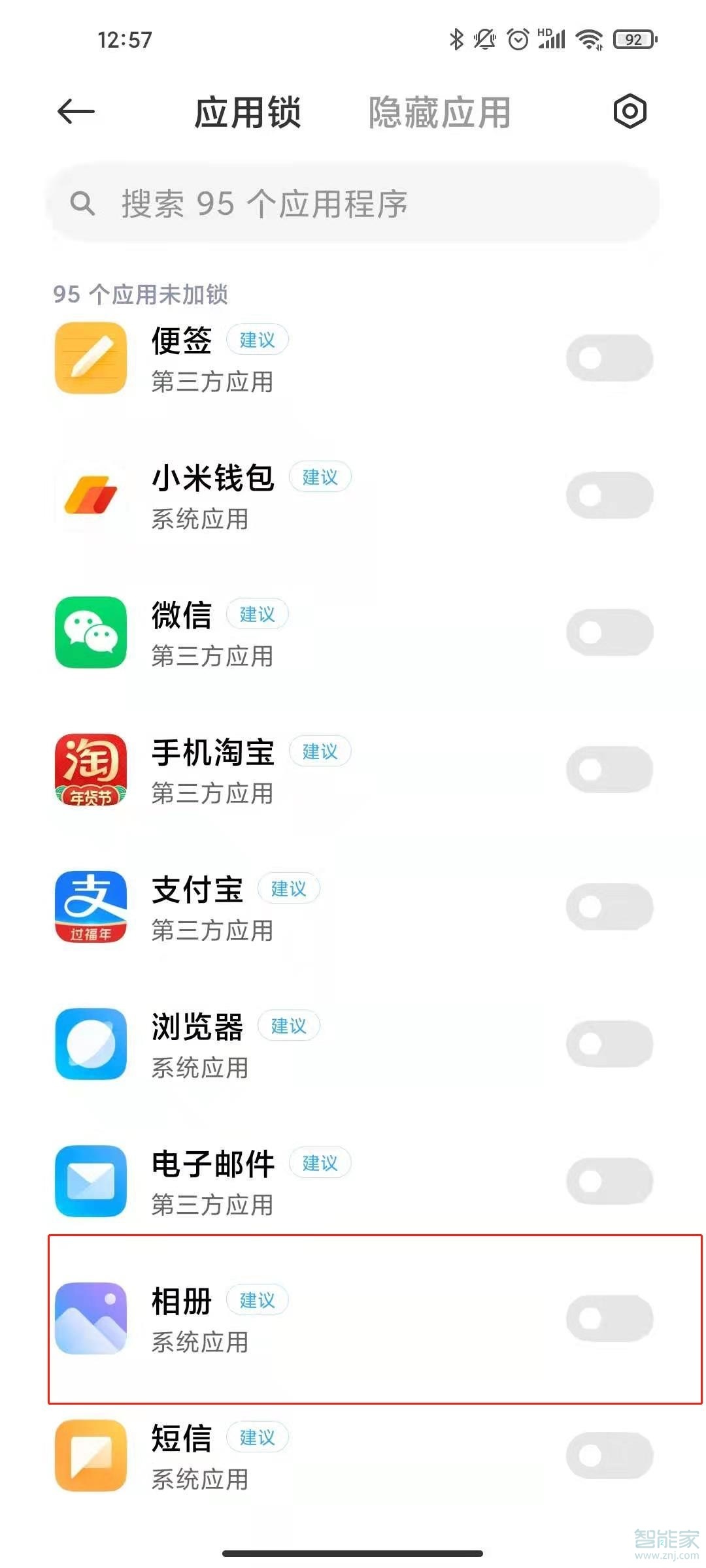This screenshot has height=1568, width=706.
Task: Turn on the lock switch for 便签
Action: tap(609, 358)
